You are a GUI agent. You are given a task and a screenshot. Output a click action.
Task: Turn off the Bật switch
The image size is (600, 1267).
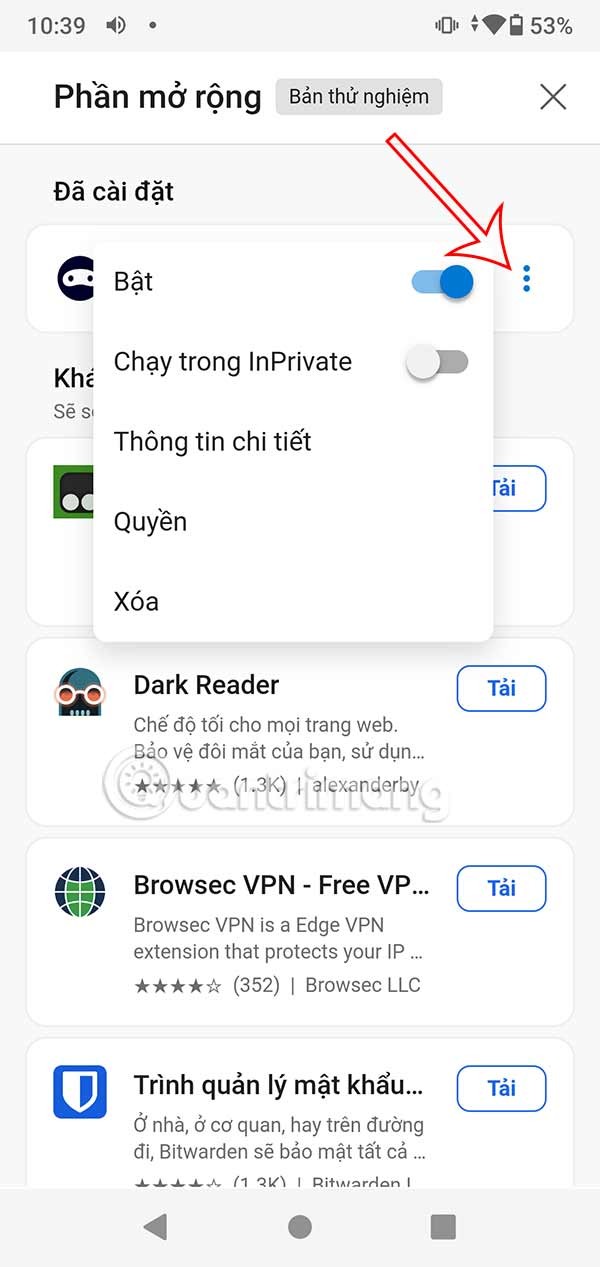(x=442, y=282)
